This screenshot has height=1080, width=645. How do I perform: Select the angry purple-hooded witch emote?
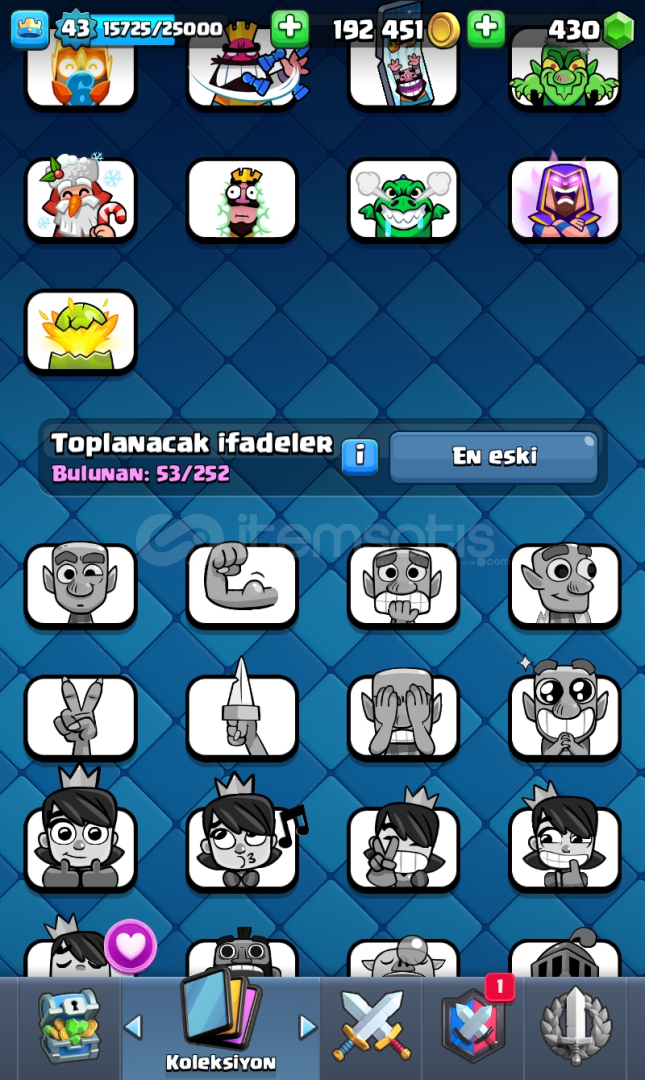coord(564,198)
